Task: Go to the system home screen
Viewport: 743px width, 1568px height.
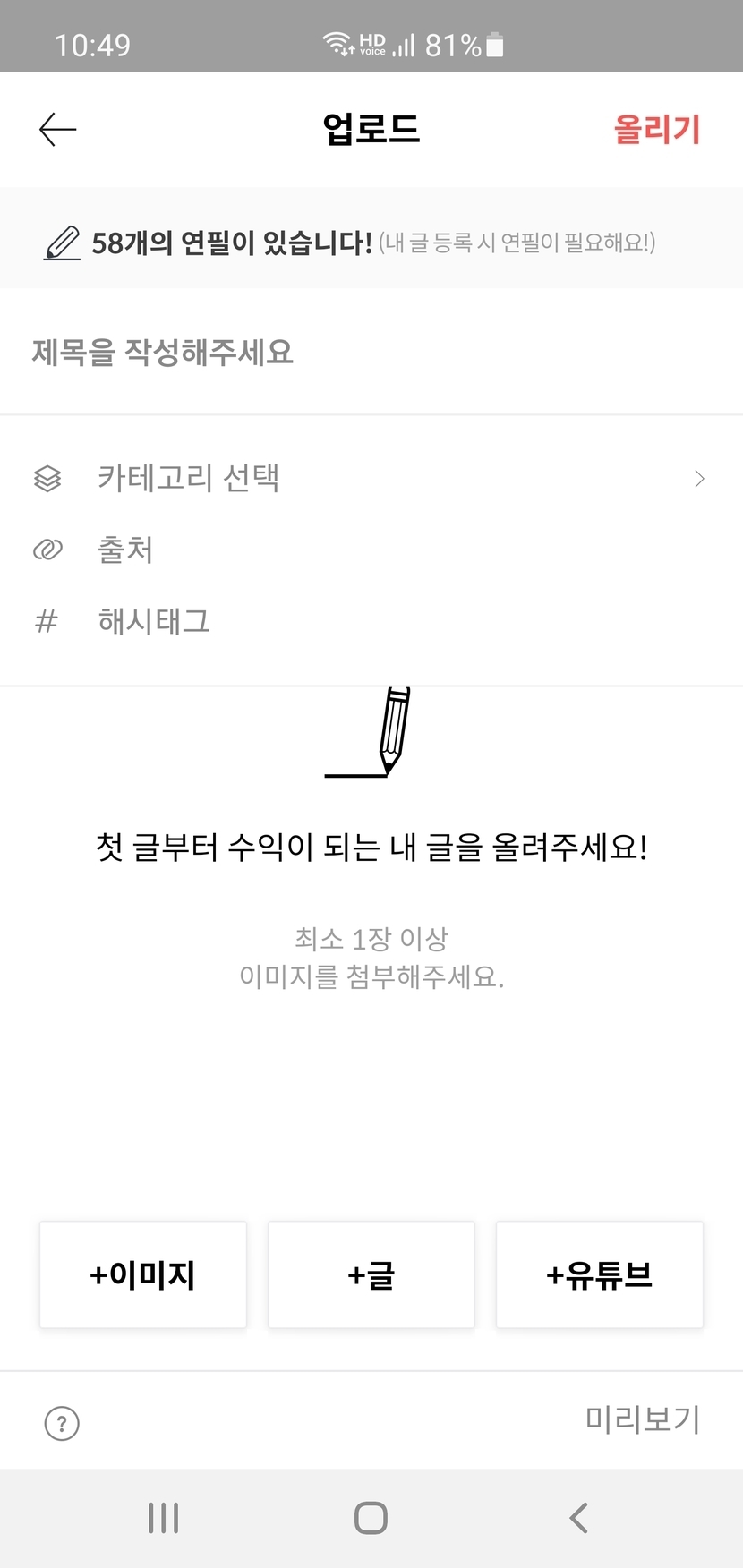Action: 371,1518
